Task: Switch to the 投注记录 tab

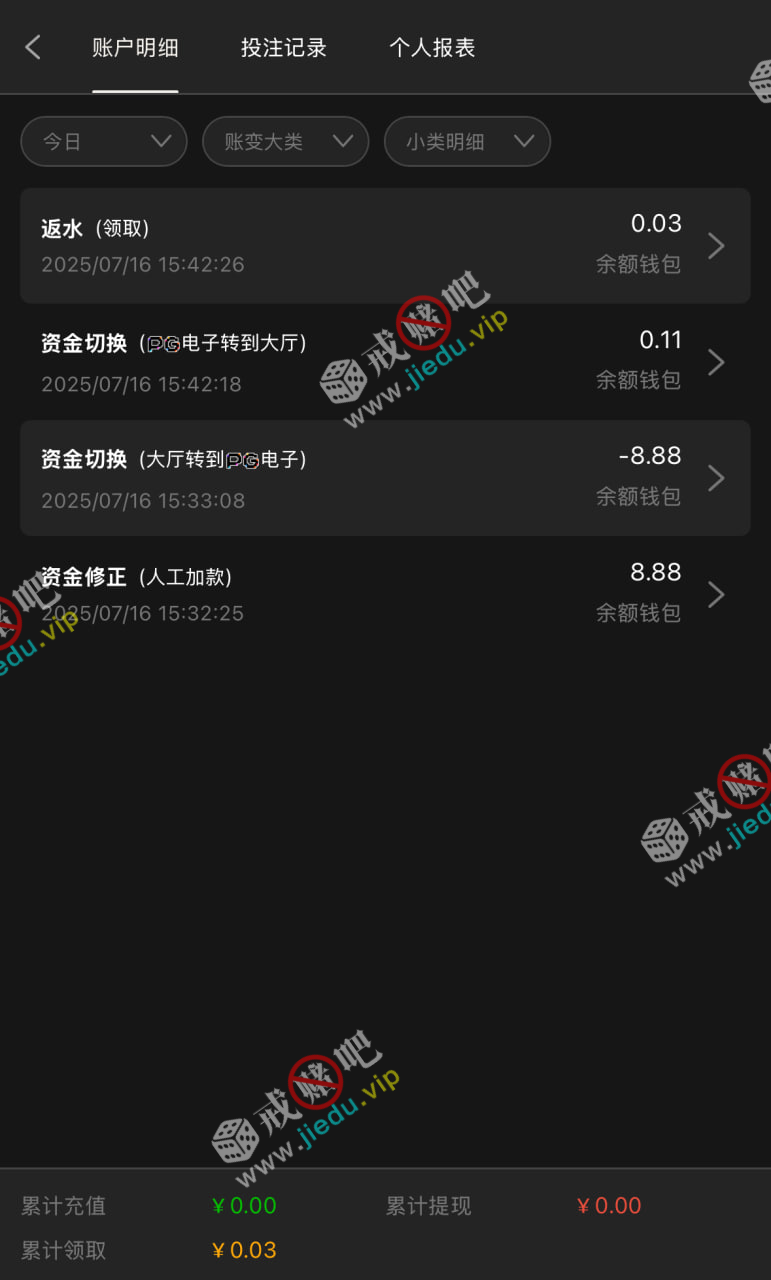Action: click(283, 47)
